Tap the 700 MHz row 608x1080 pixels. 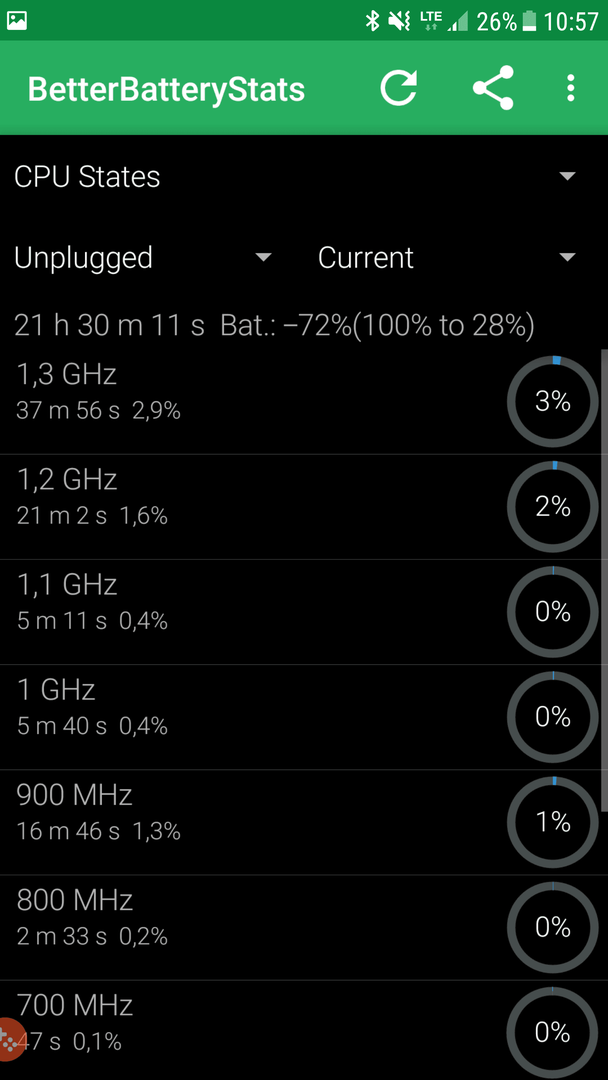coord(300,1031)
